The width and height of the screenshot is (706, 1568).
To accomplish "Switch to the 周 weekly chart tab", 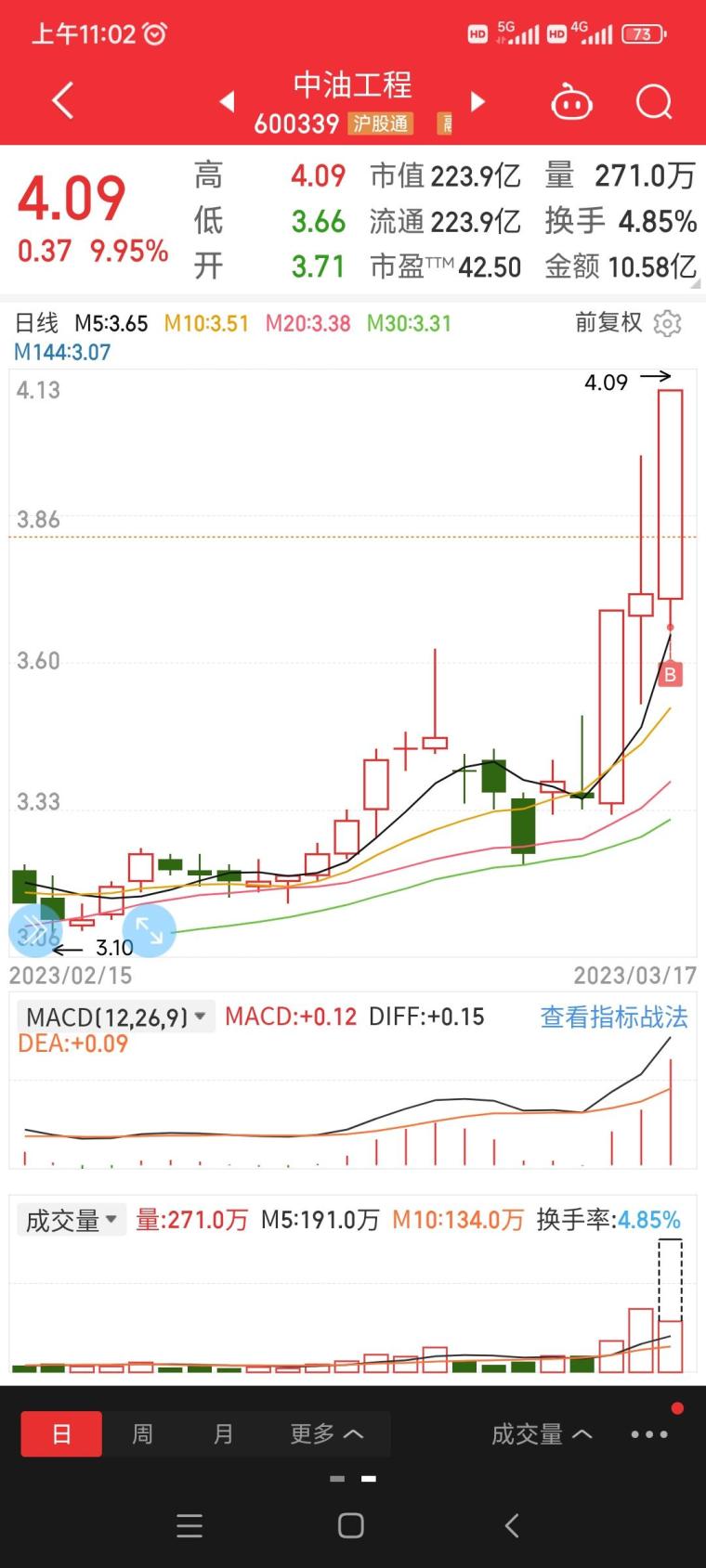I will coord(142,1433).
